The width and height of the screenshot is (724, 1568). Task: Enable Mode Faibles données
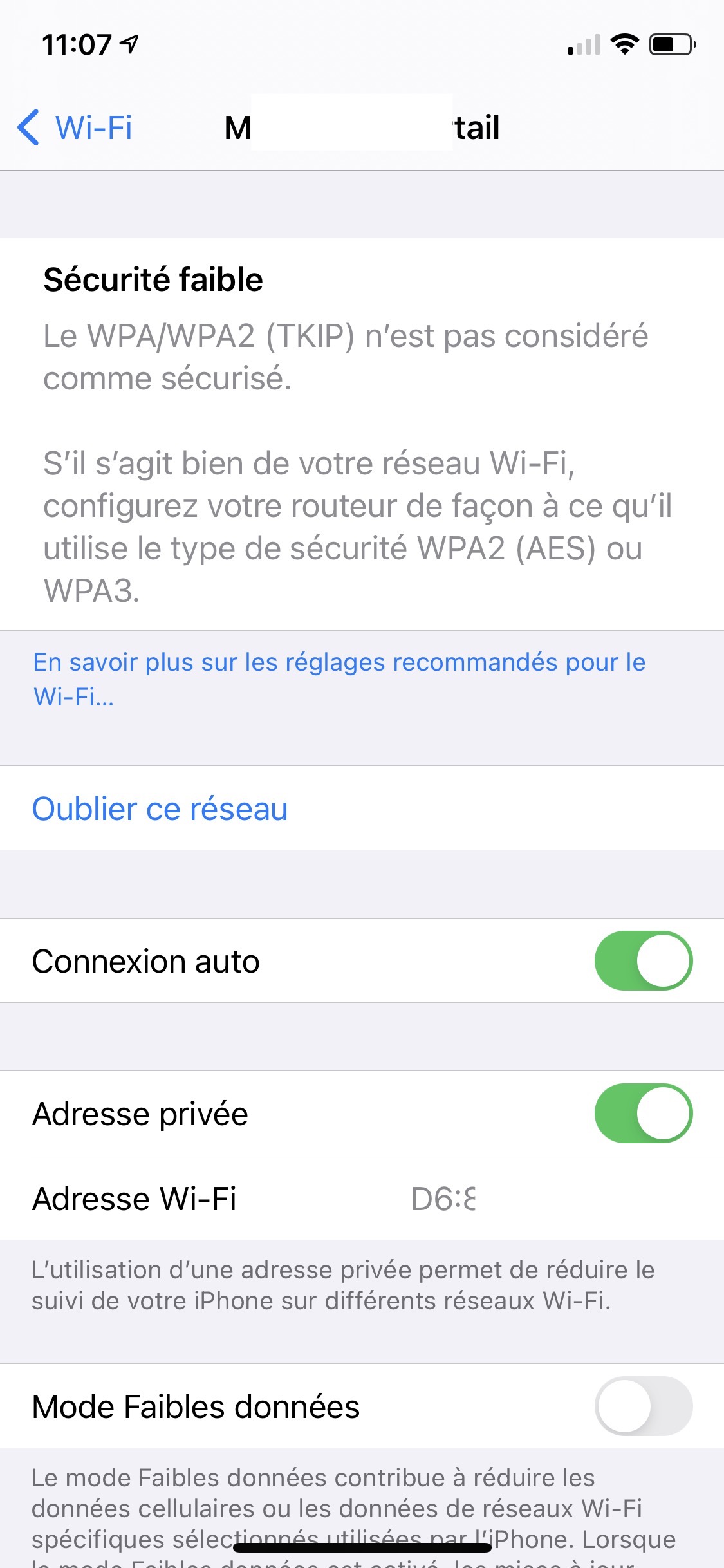(x=643, y=1406)
